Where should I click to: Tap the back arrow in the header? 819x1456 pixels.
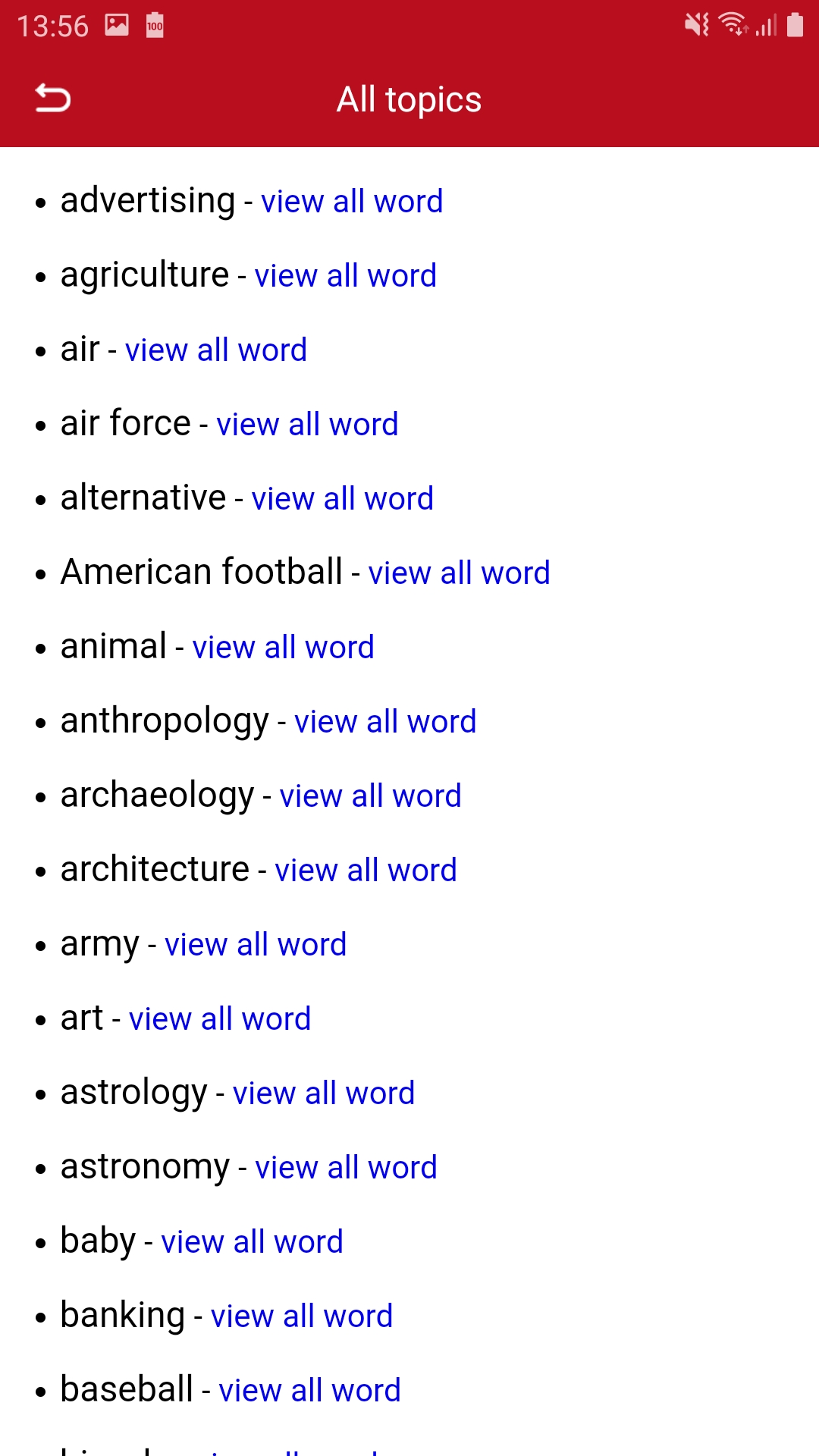(53, 99)
